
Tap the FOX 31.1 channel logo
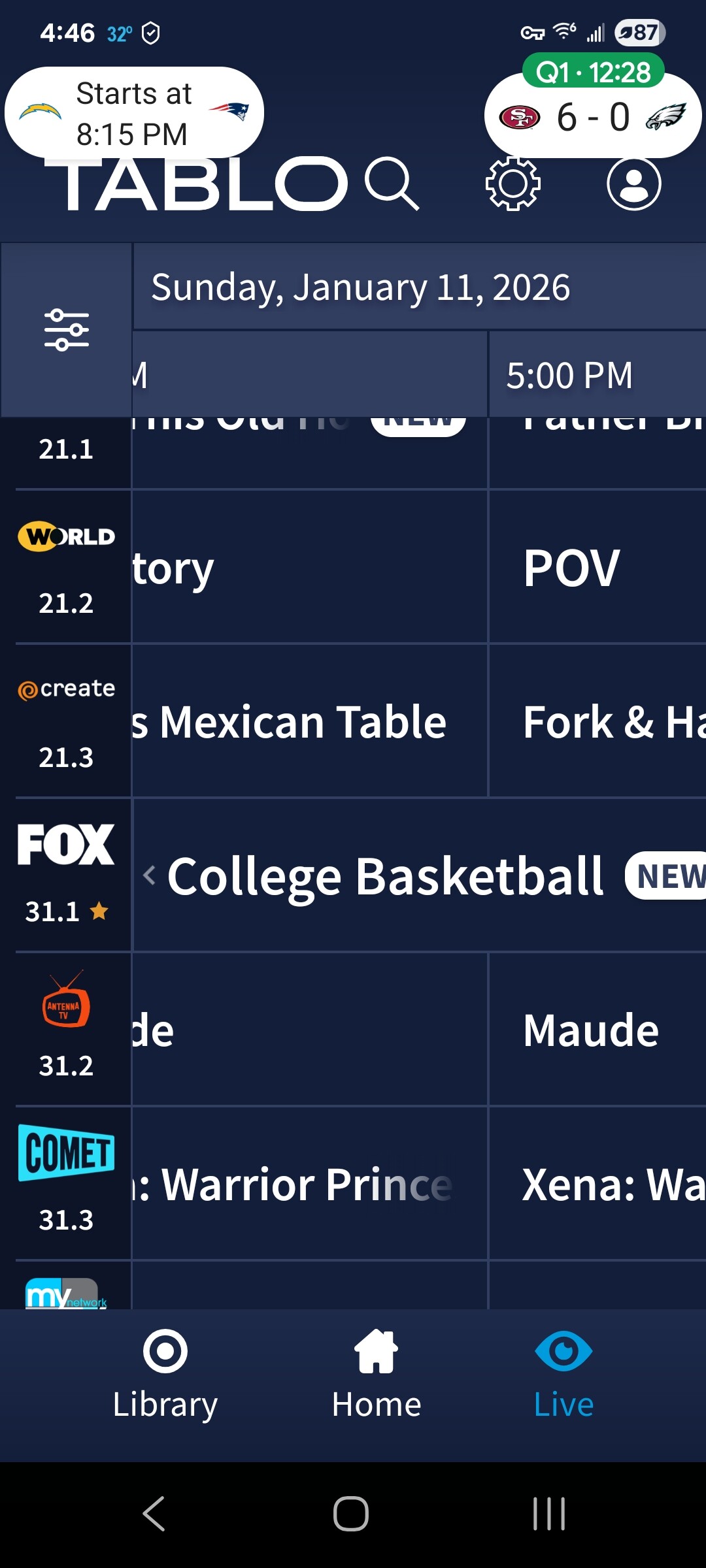tap(66, 845)
